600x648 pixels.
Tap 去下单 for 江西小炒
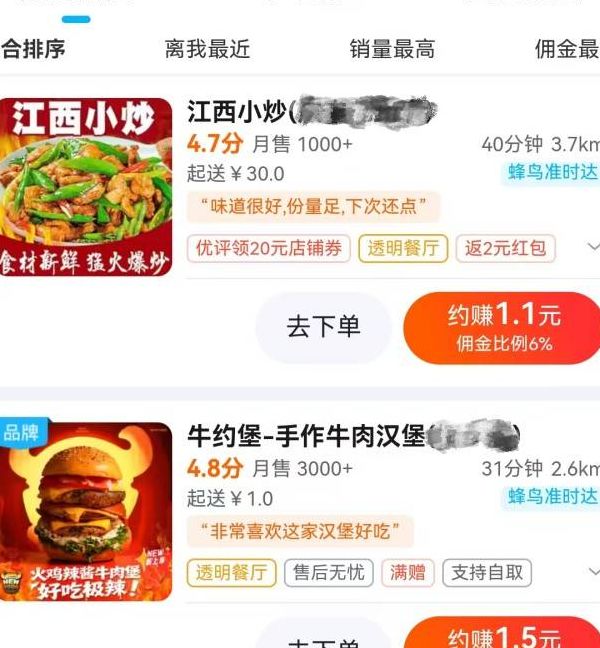[323, 327]
